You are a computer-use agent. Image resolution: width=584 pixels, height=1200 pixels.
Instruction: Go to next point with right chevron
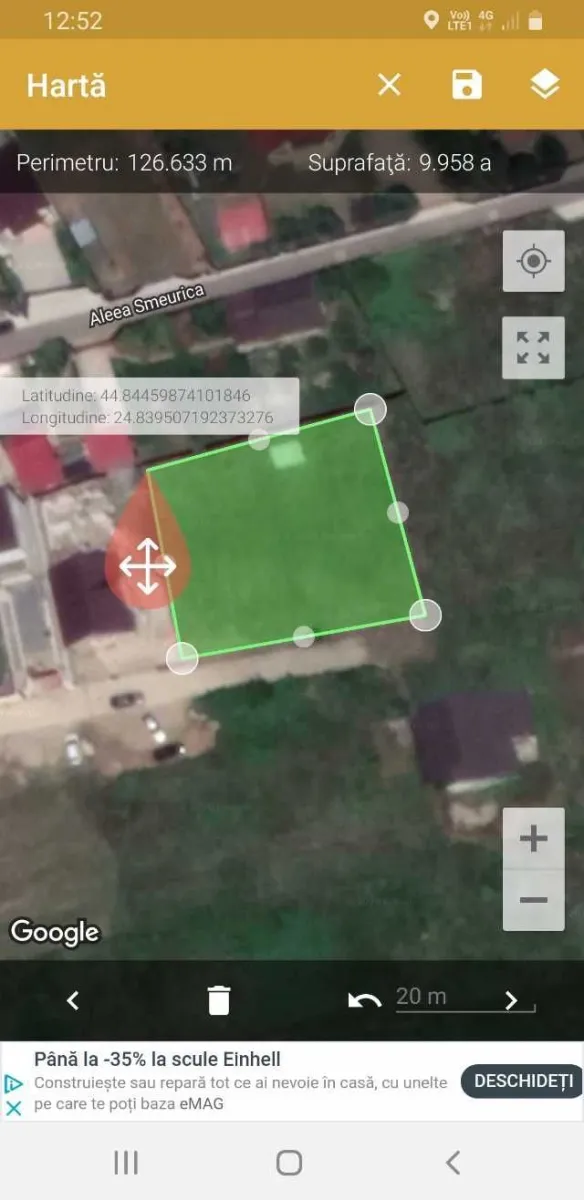(x=511, y=1000)
